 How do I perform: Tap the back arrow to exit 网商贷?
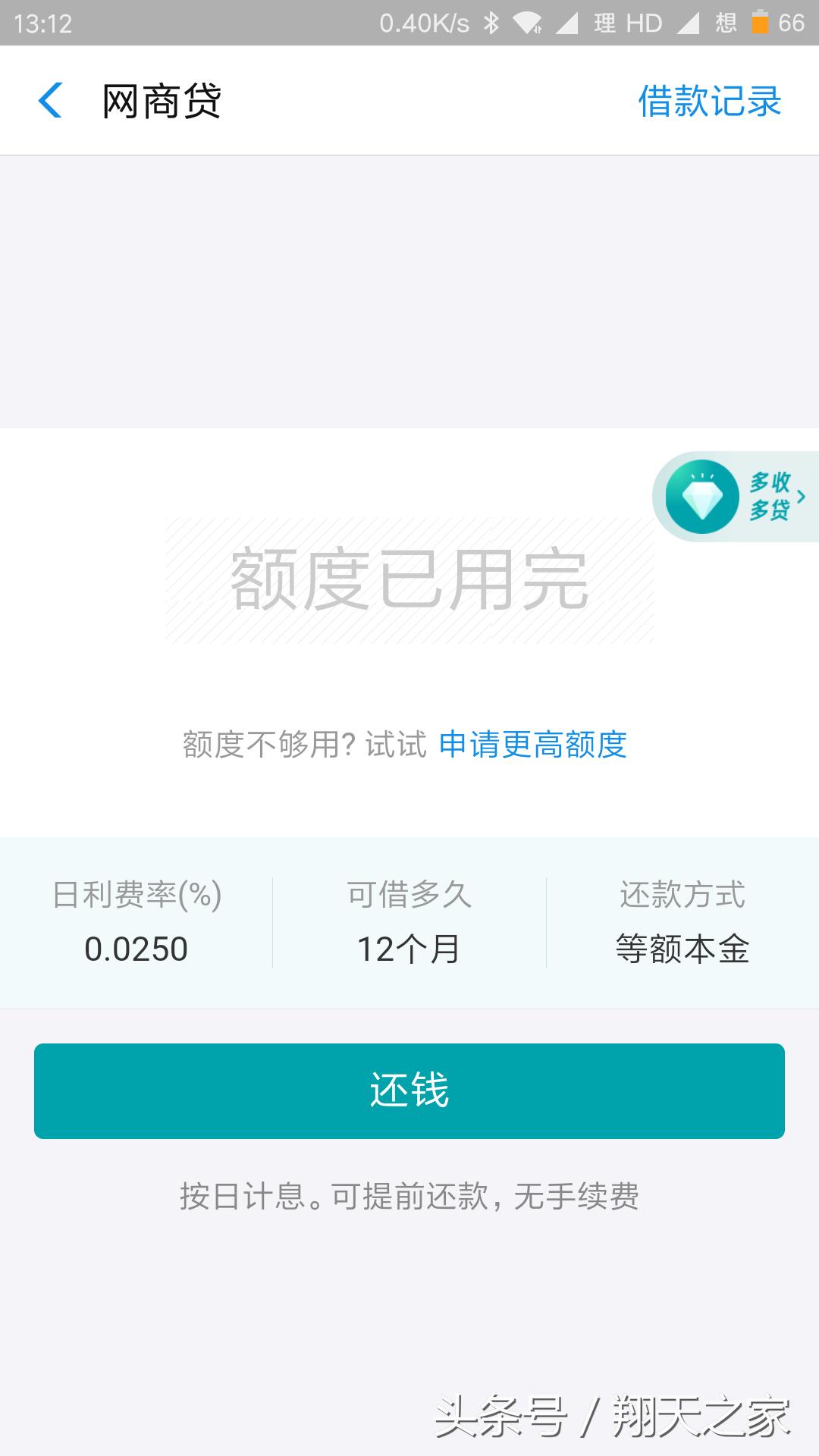50,101
